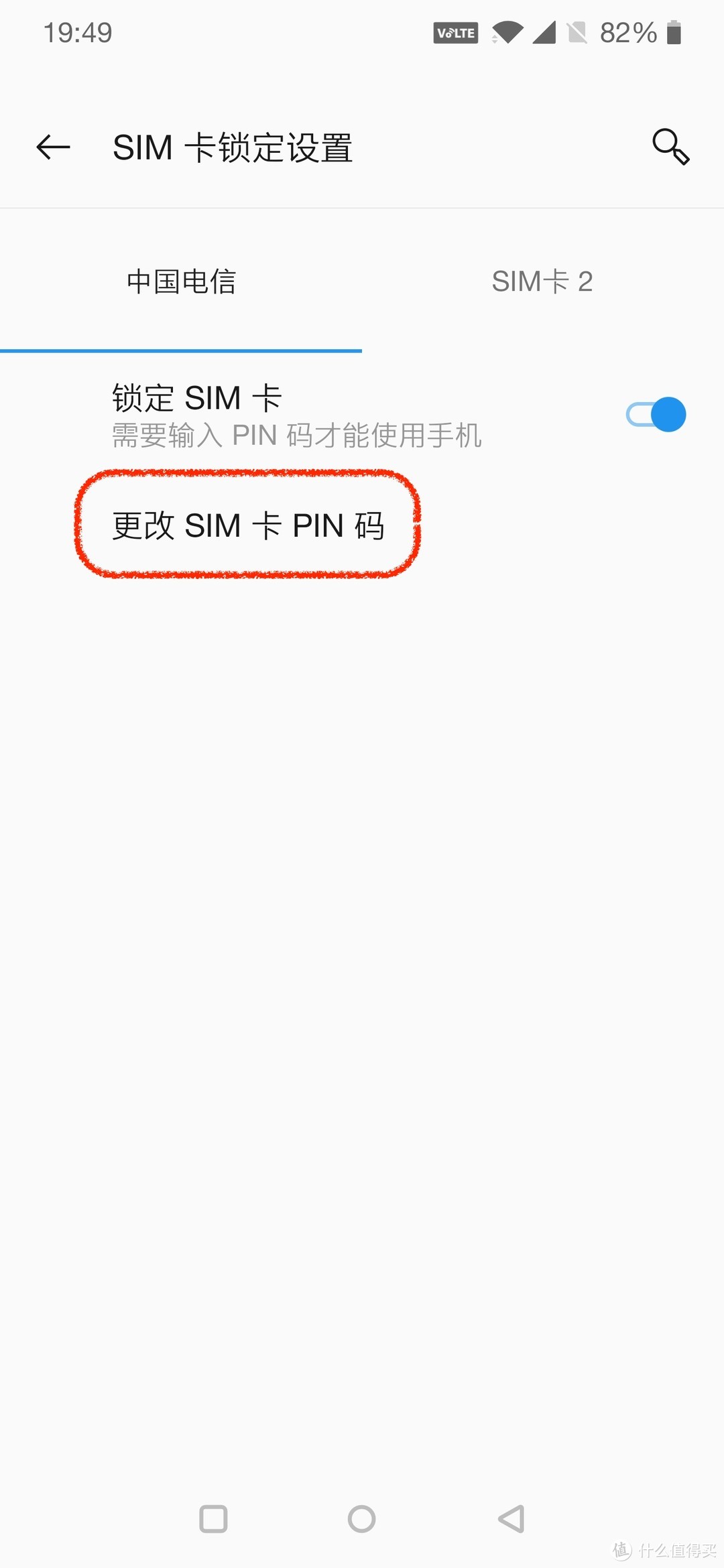
Task: Open recent apps from navigation bar
Action: click(x=213, y=1519)
